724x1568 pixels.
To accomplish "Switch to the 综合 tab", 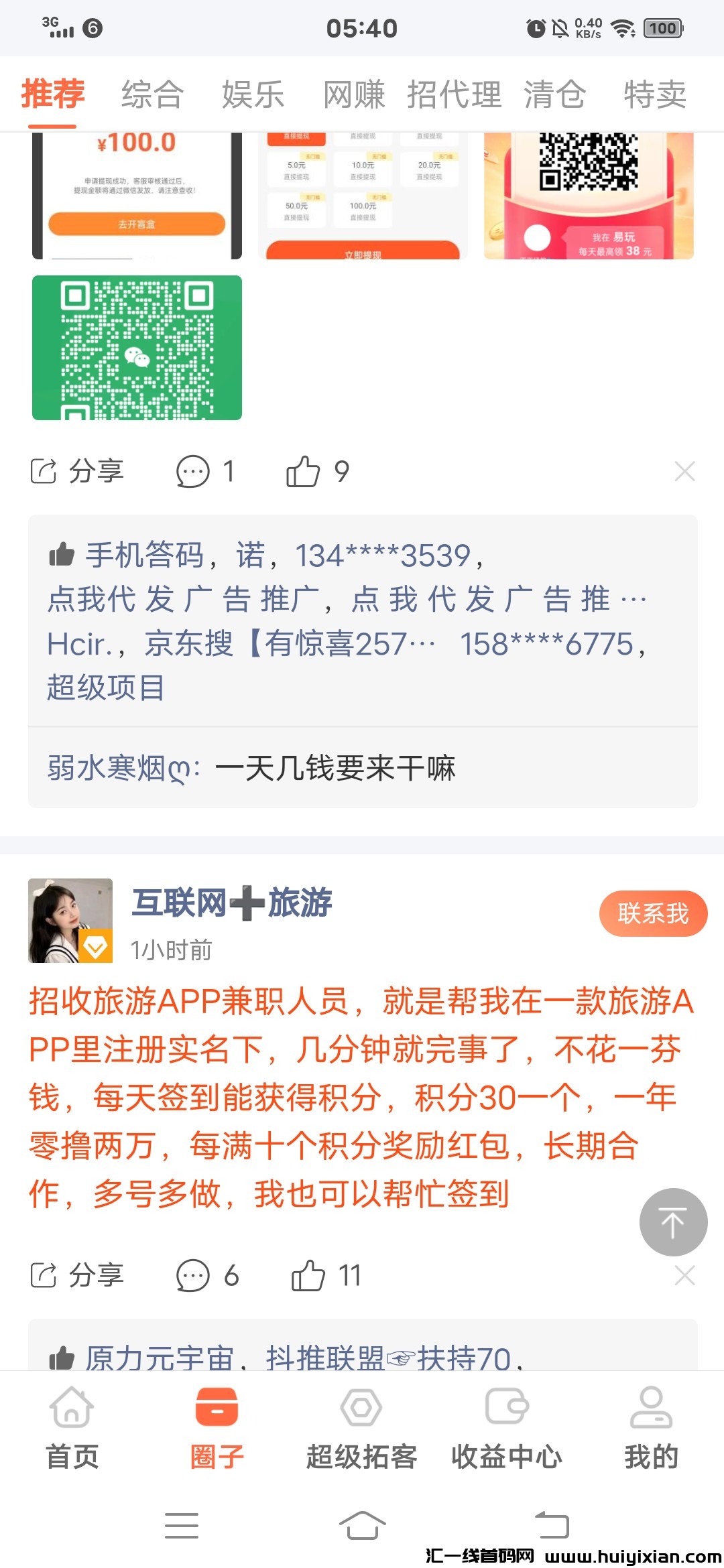I will 152,94.
